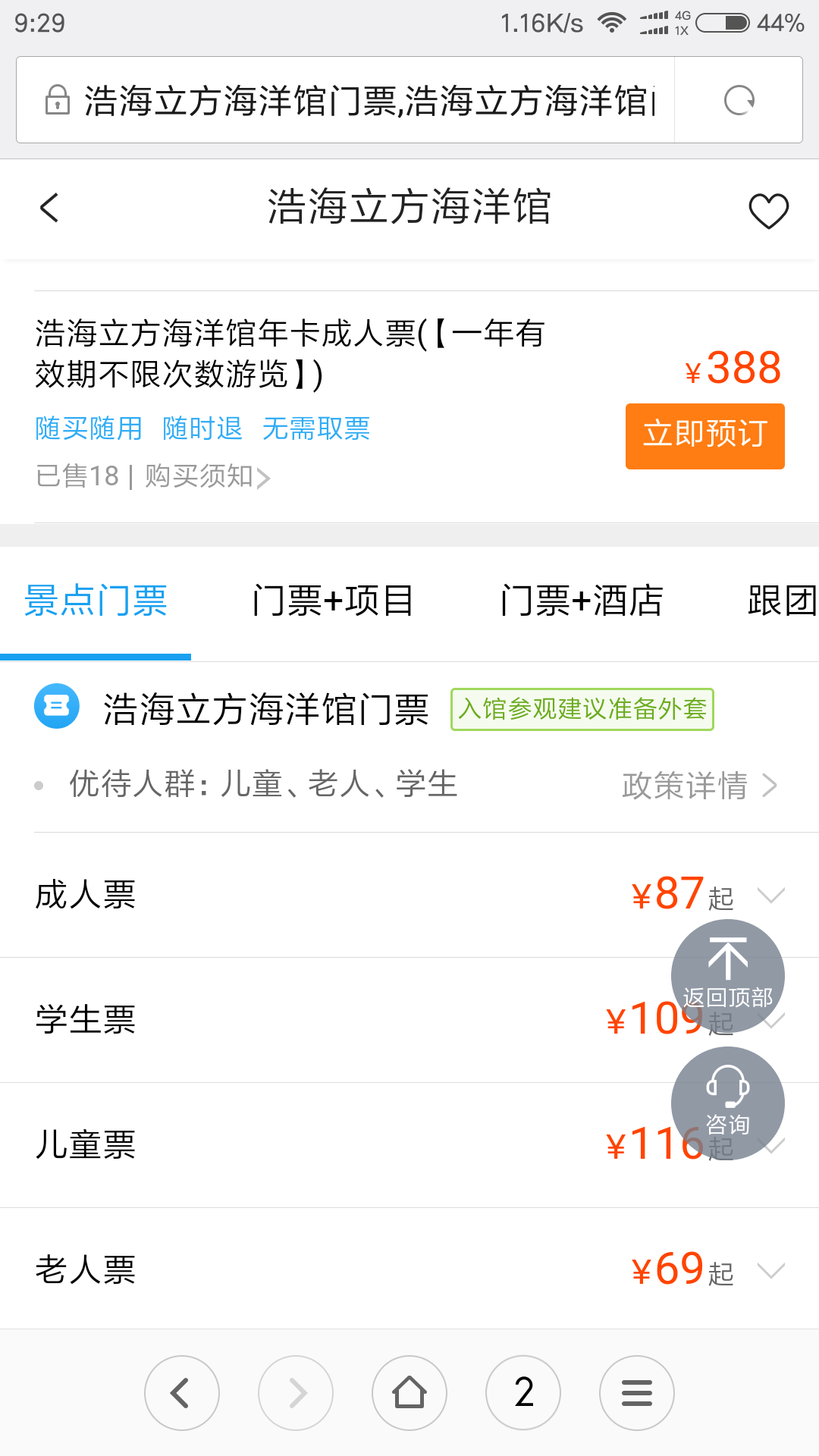View 政策详情 policy details
The height and width of the screenshot is (1456, 819).
click(x=699, y=786)
